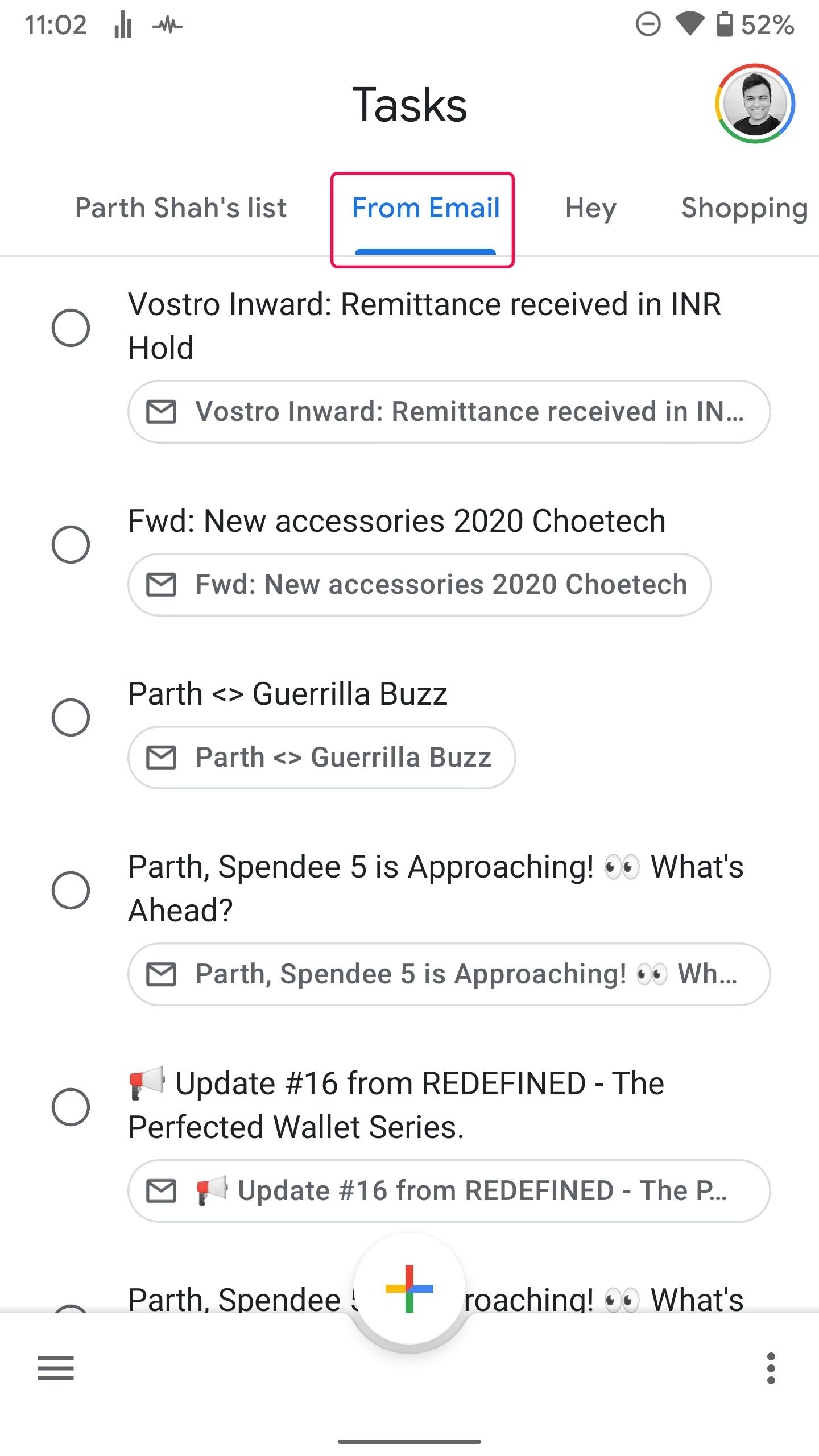Switch to the From Email list tab

[424, 208]
